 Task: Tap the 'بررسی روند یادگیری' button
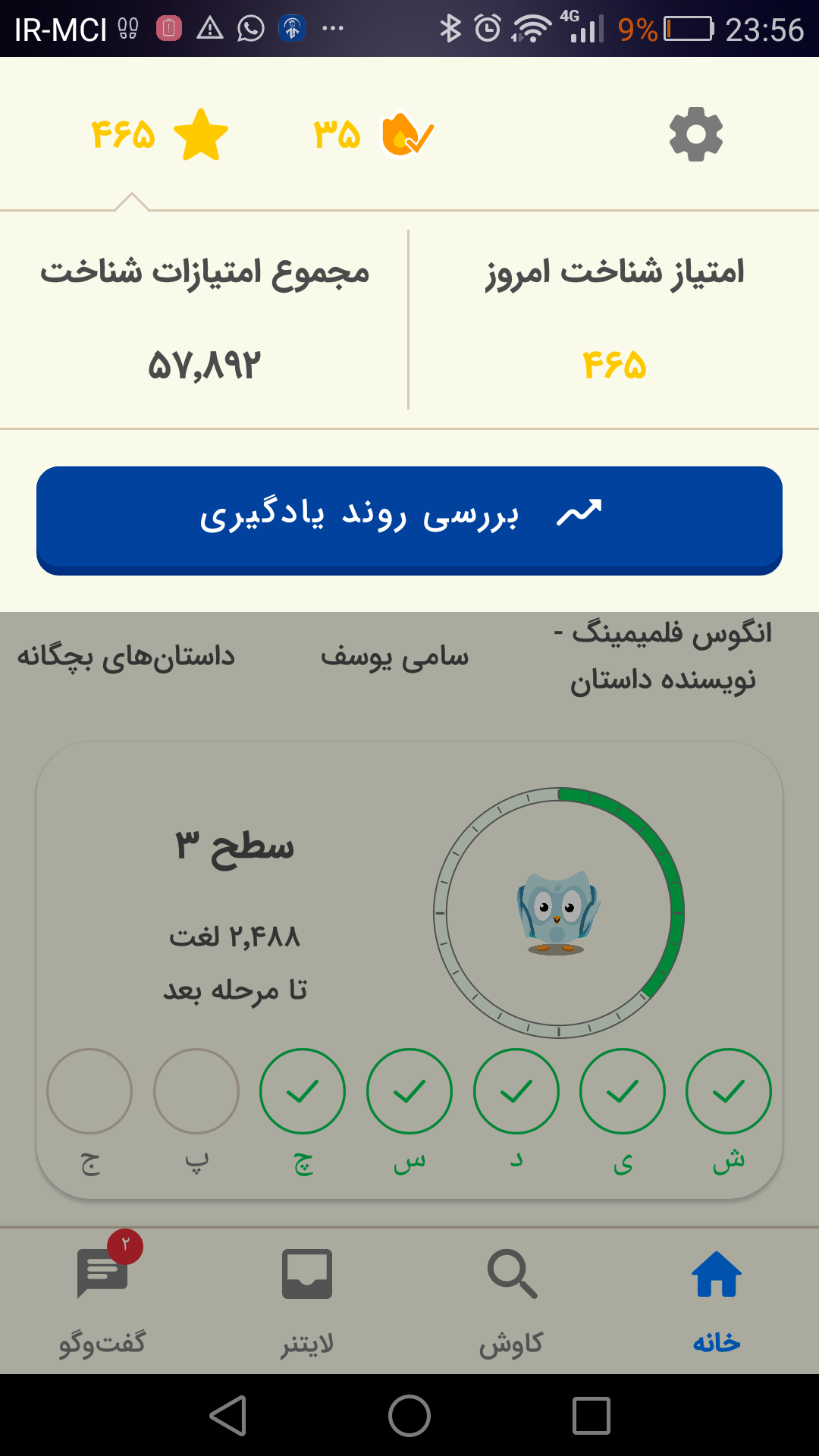tap(409, 520)
